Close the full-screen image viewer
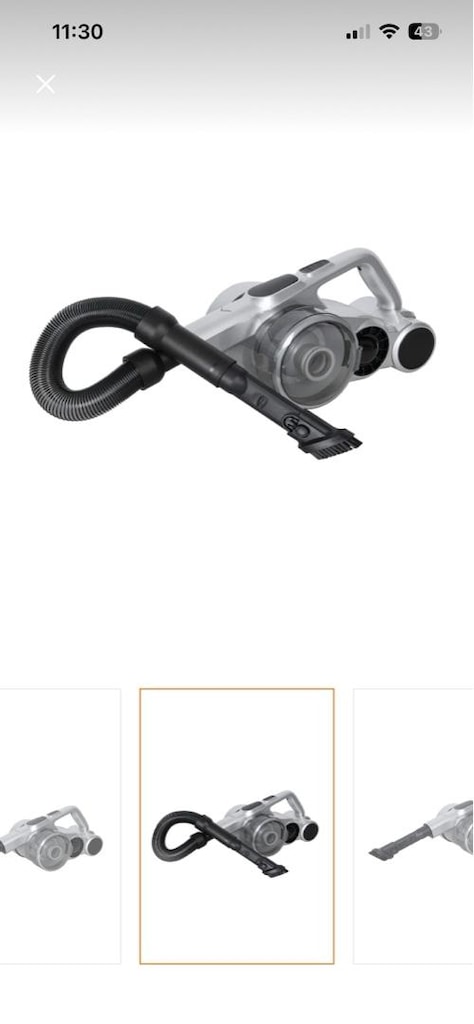The width and height of the screenshot is (474, 1024). [x=45, y=84]
